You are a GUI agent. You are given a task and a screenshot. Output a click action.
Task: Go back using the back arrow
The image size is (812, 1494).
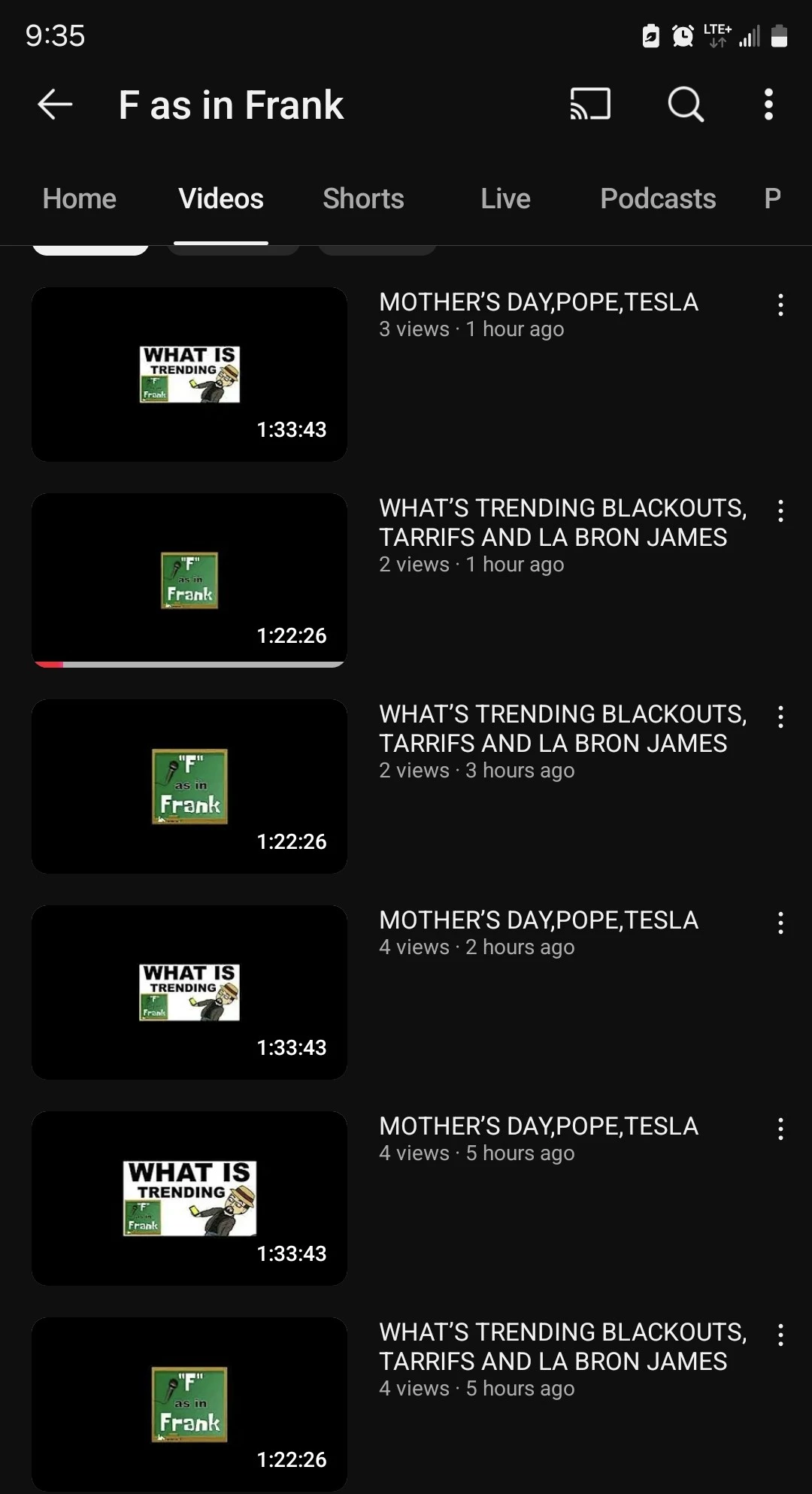pos(55,105)
